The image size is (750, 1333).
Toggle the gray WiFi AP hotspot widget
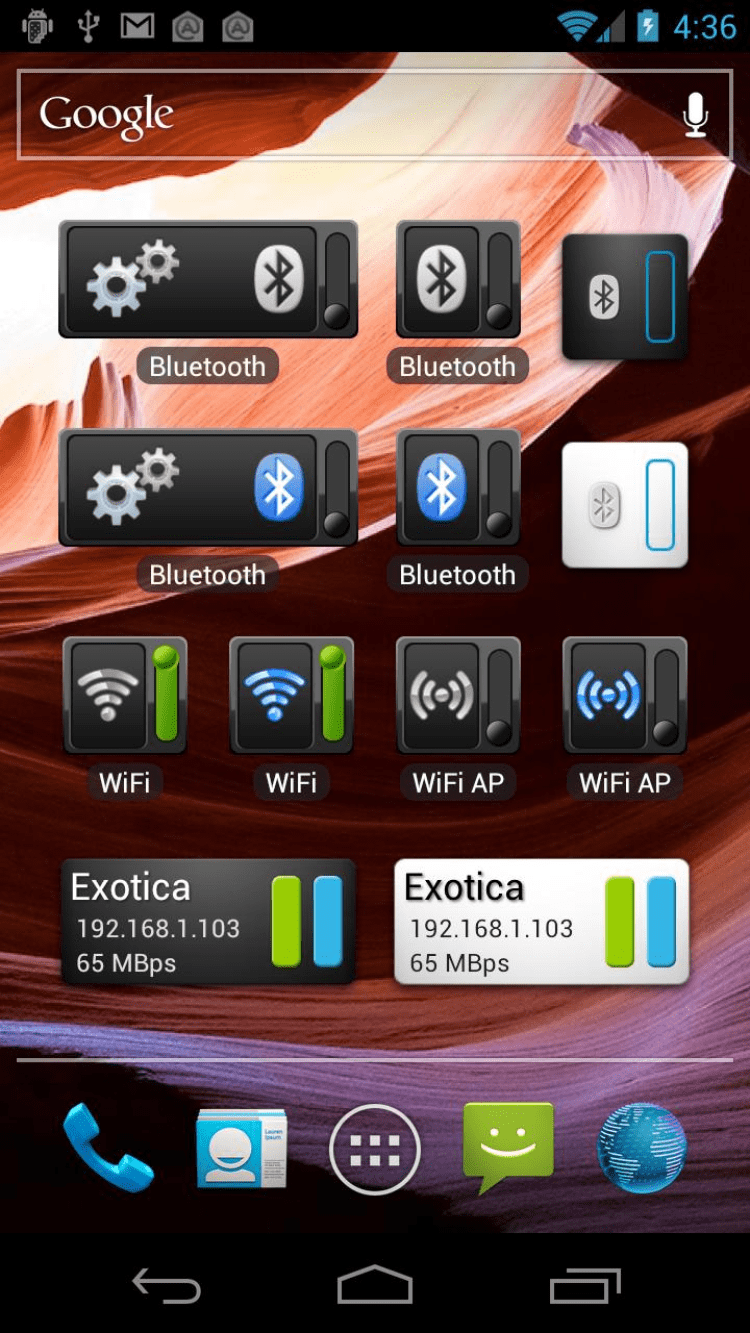click(x=458, y=695)
